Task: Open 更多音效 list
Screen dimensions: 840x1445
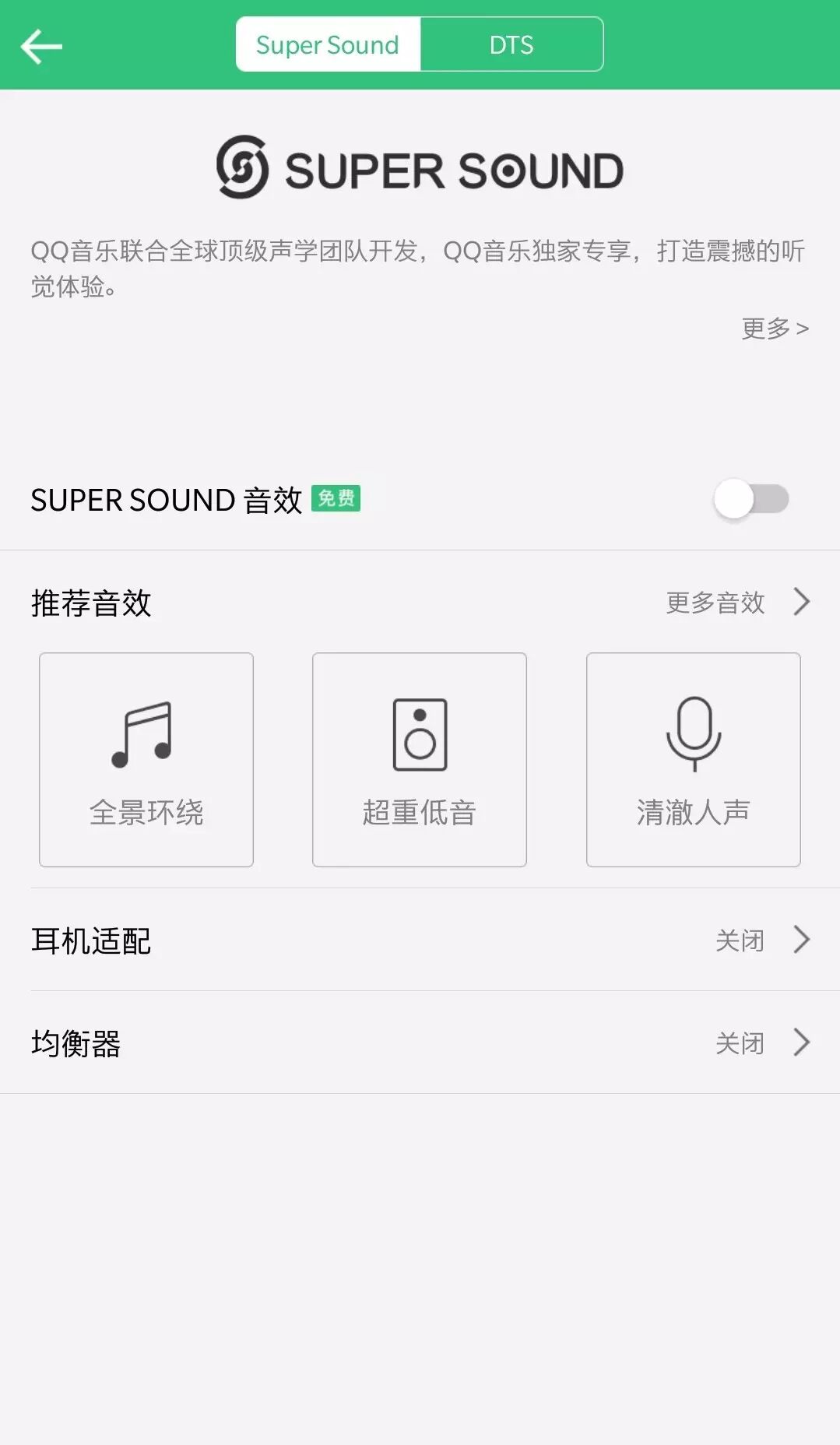Action: pos(738,602)
